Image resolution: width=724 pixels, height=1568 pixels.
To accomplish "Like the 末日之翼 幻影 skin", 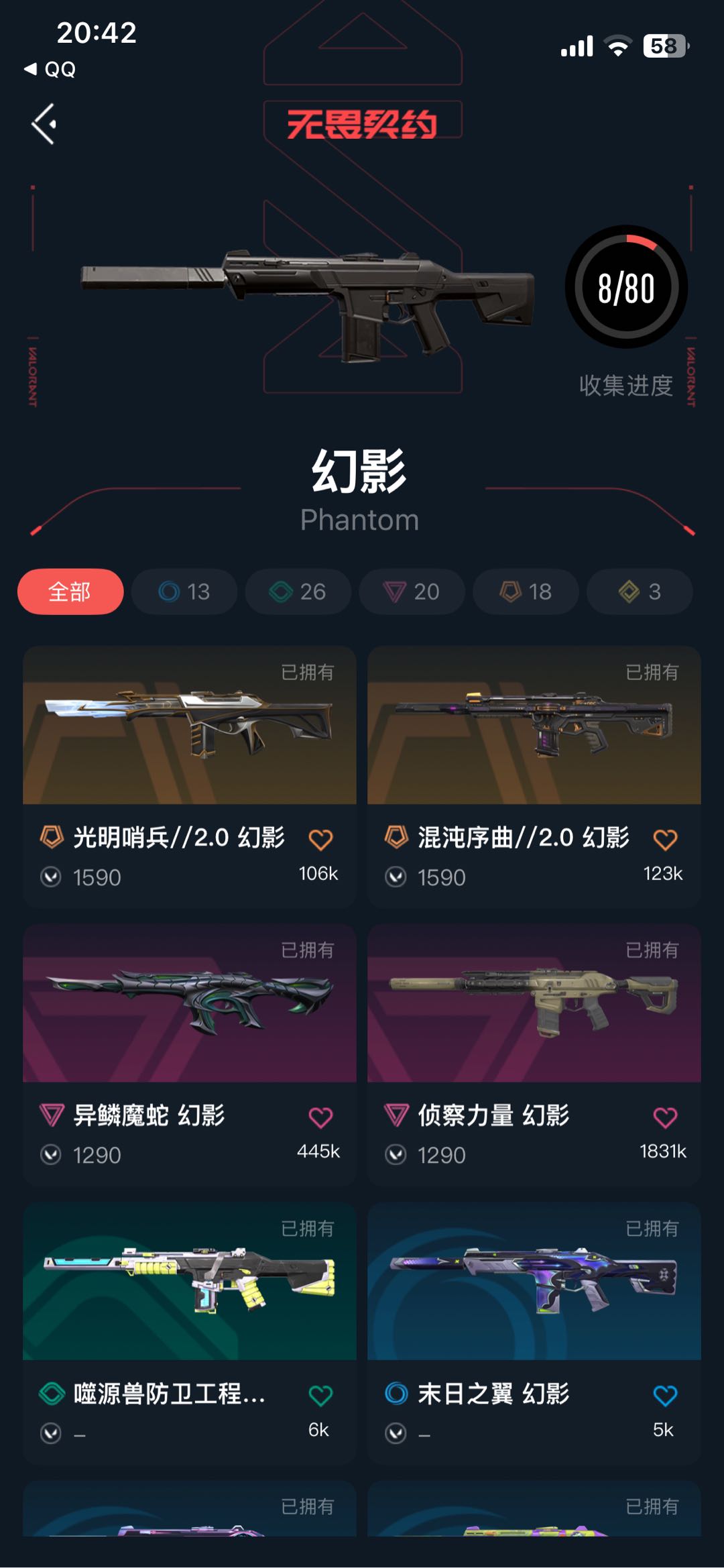I will click(x=665, y=1396).
